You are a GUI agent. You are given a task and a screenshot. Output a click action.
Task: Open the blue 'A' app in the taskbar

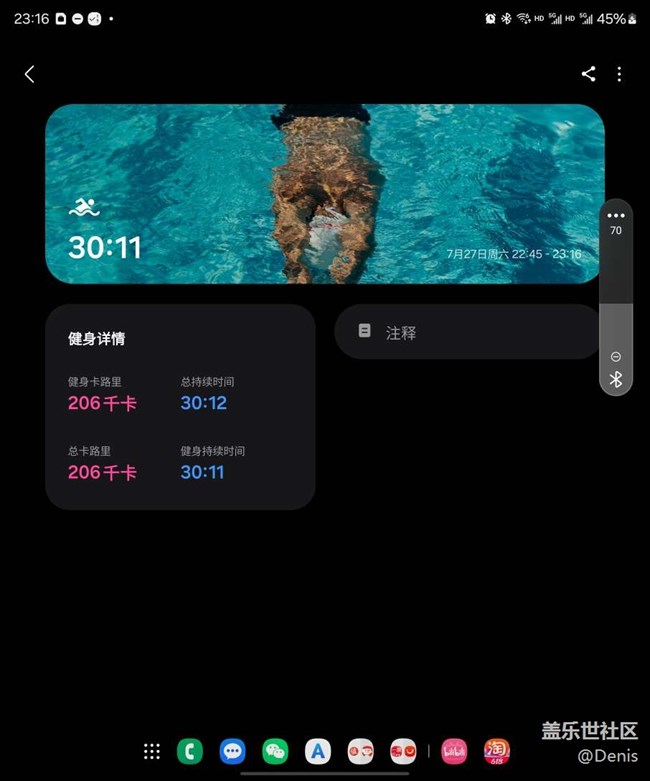[318, 751]
